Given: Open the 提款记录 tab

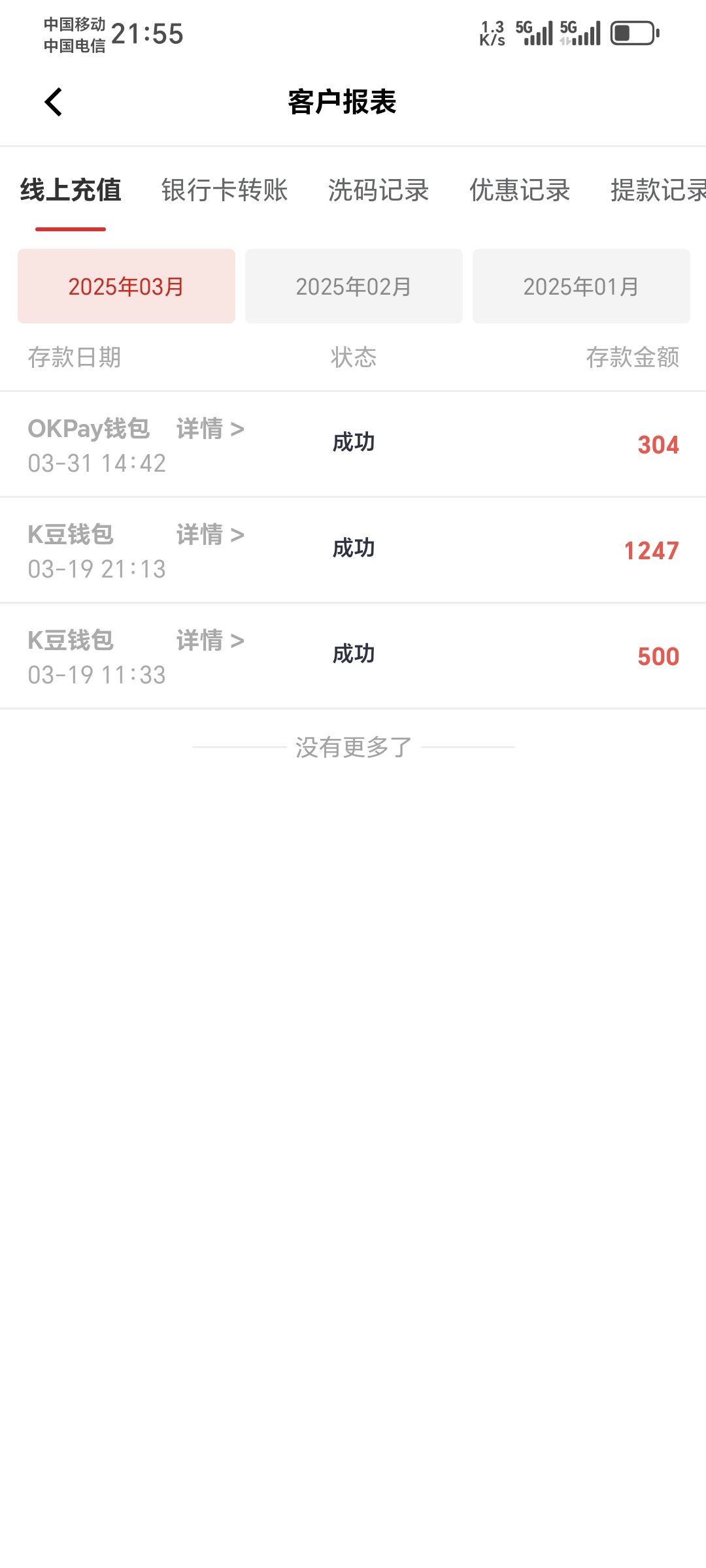Looking at the screenshot, I should coord(657,190).
